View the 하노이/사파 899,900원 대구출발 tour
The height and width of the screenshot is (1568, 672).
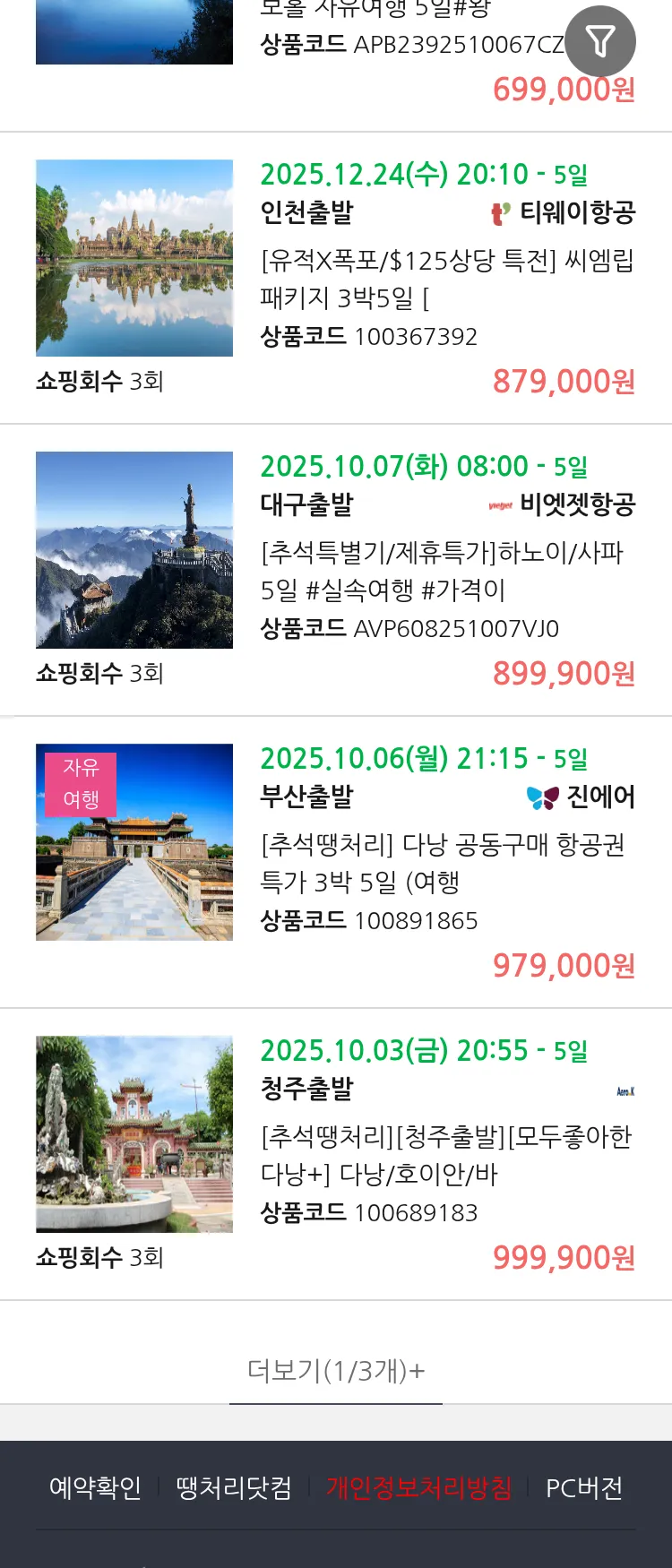pyautogui.click(x=446, y=570)
